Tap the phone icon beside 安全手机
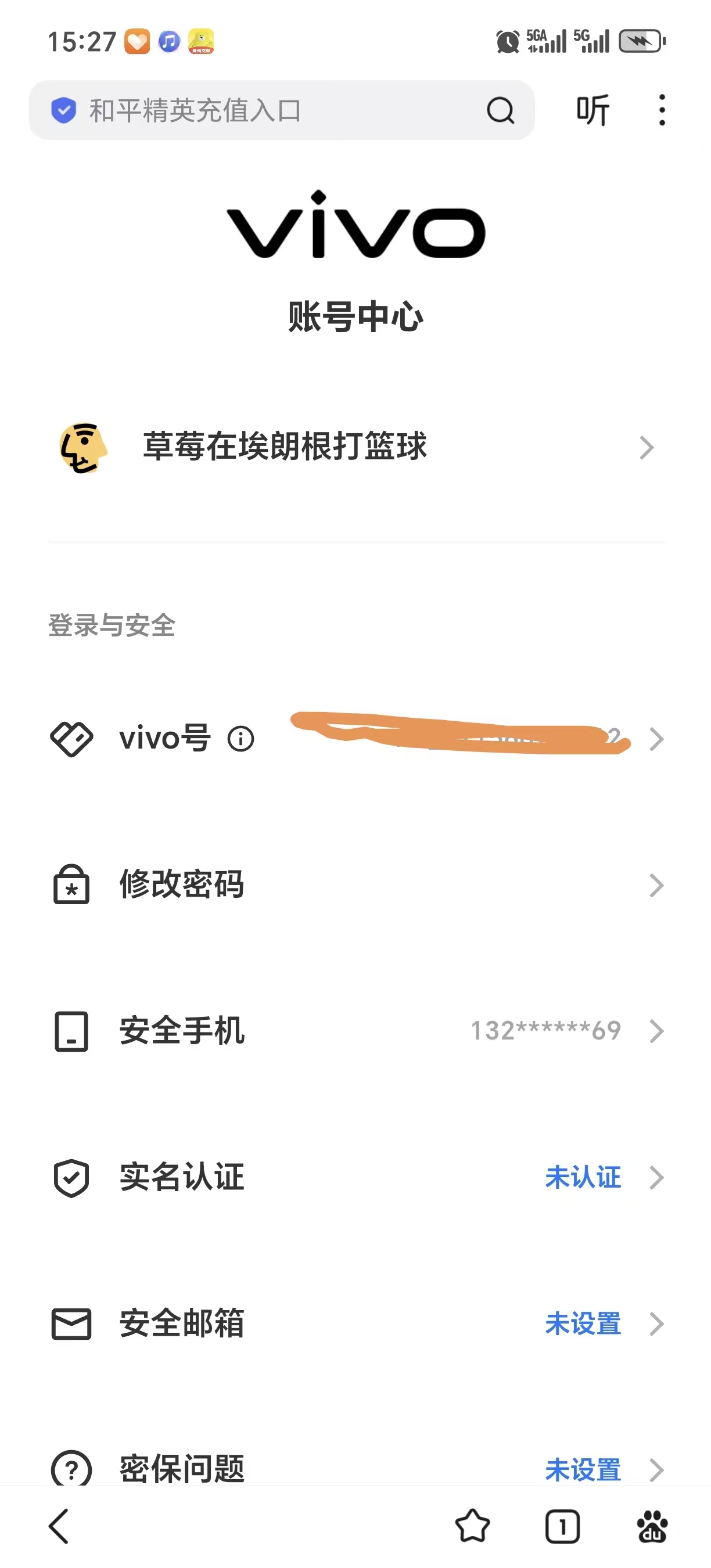Screen dimensions: 711x1568 [x=71, y=1030]
